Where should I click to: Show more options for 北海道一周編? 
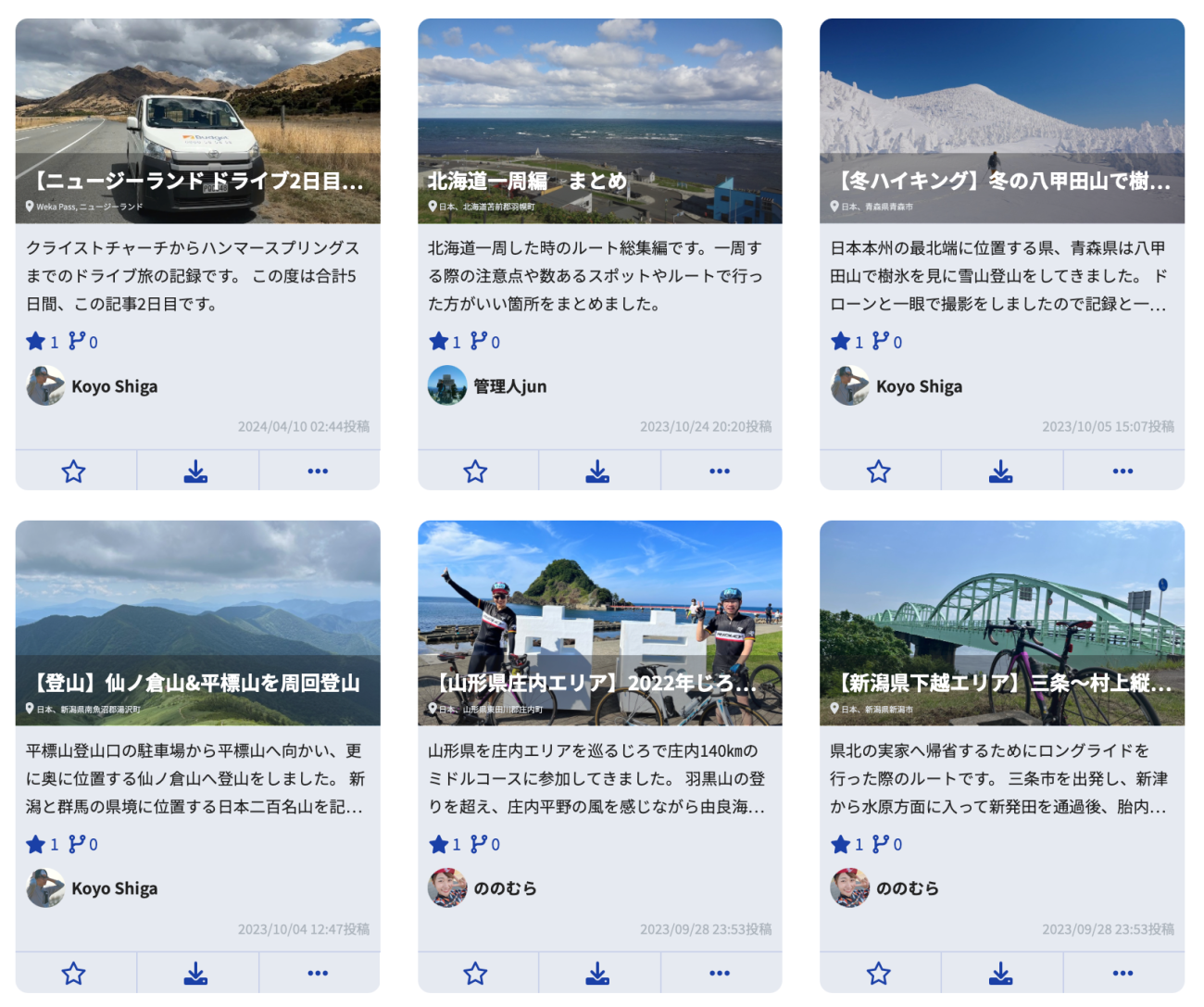(x=721, y=472)
